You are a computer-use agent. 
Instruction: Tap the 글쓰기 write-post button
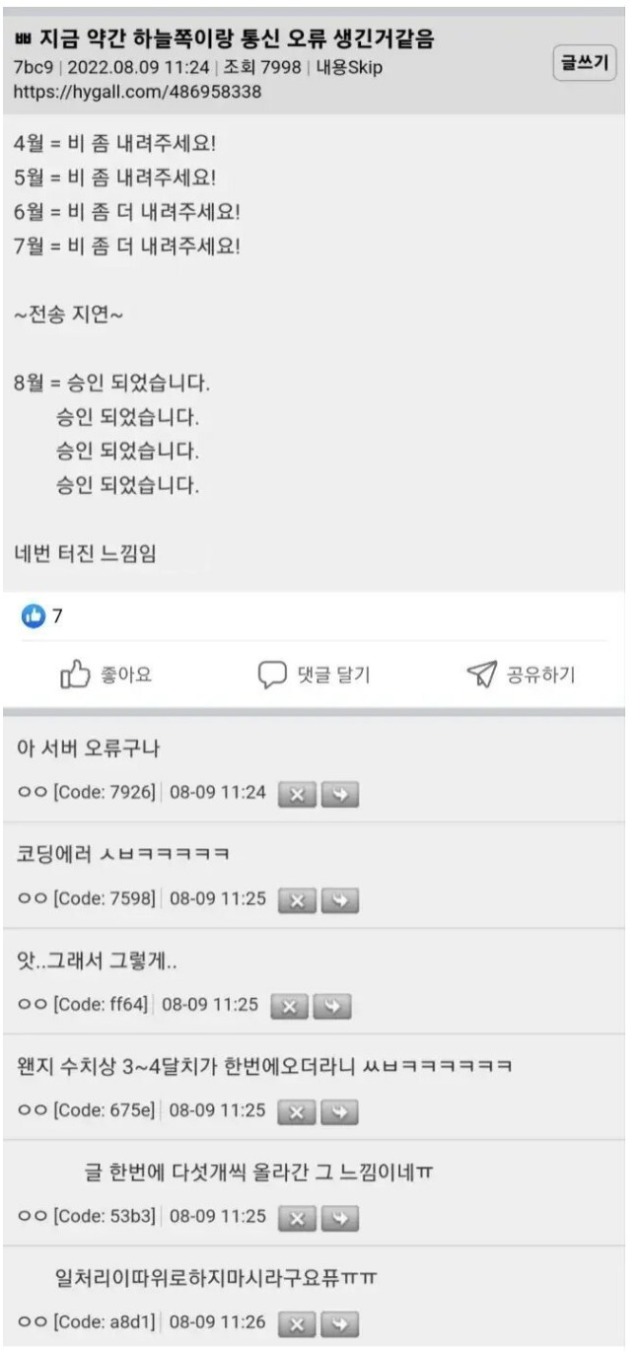click(584, 63)
